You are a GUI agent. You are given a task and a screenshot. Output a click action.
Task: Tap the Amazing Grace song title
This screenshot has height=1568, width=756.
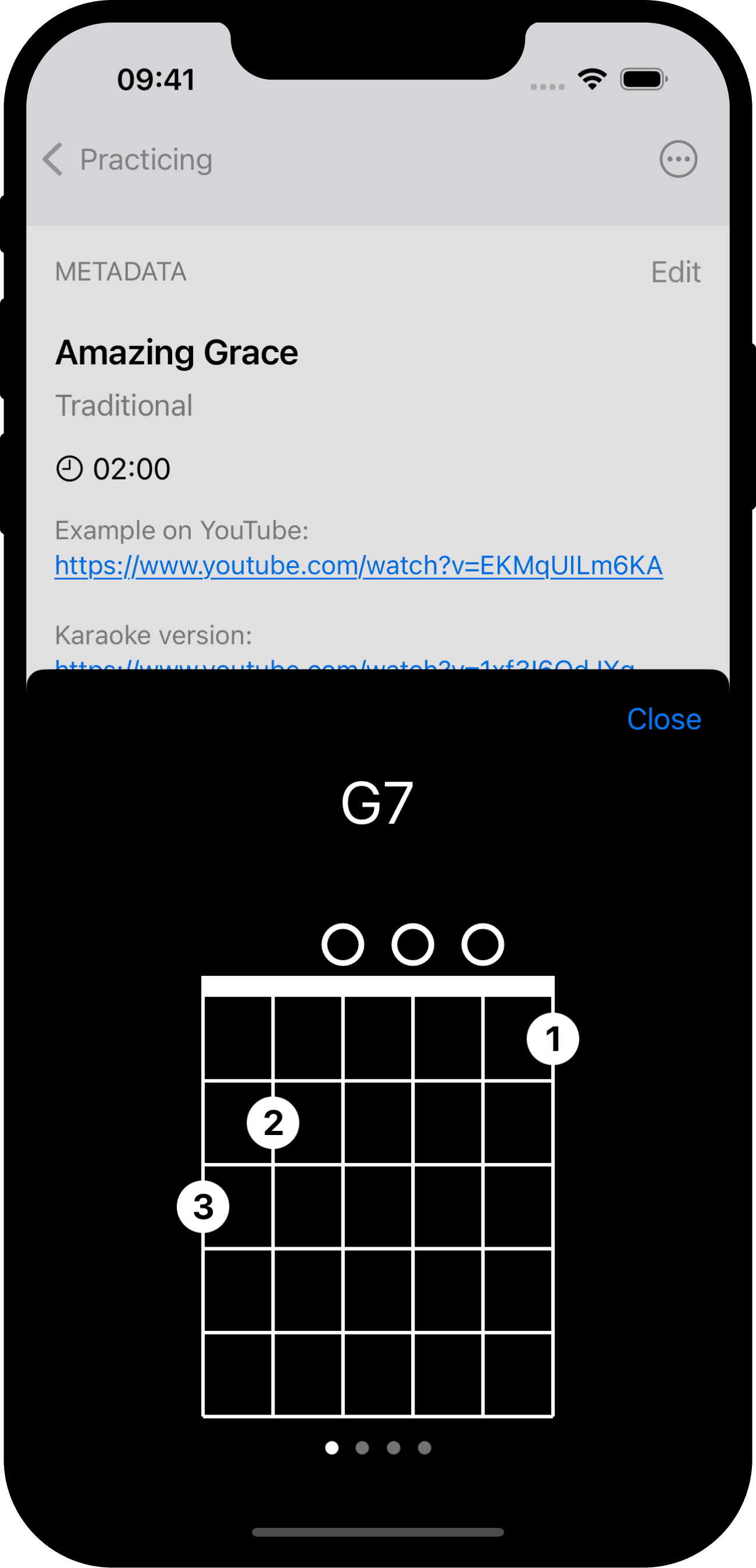coord(176,352)
